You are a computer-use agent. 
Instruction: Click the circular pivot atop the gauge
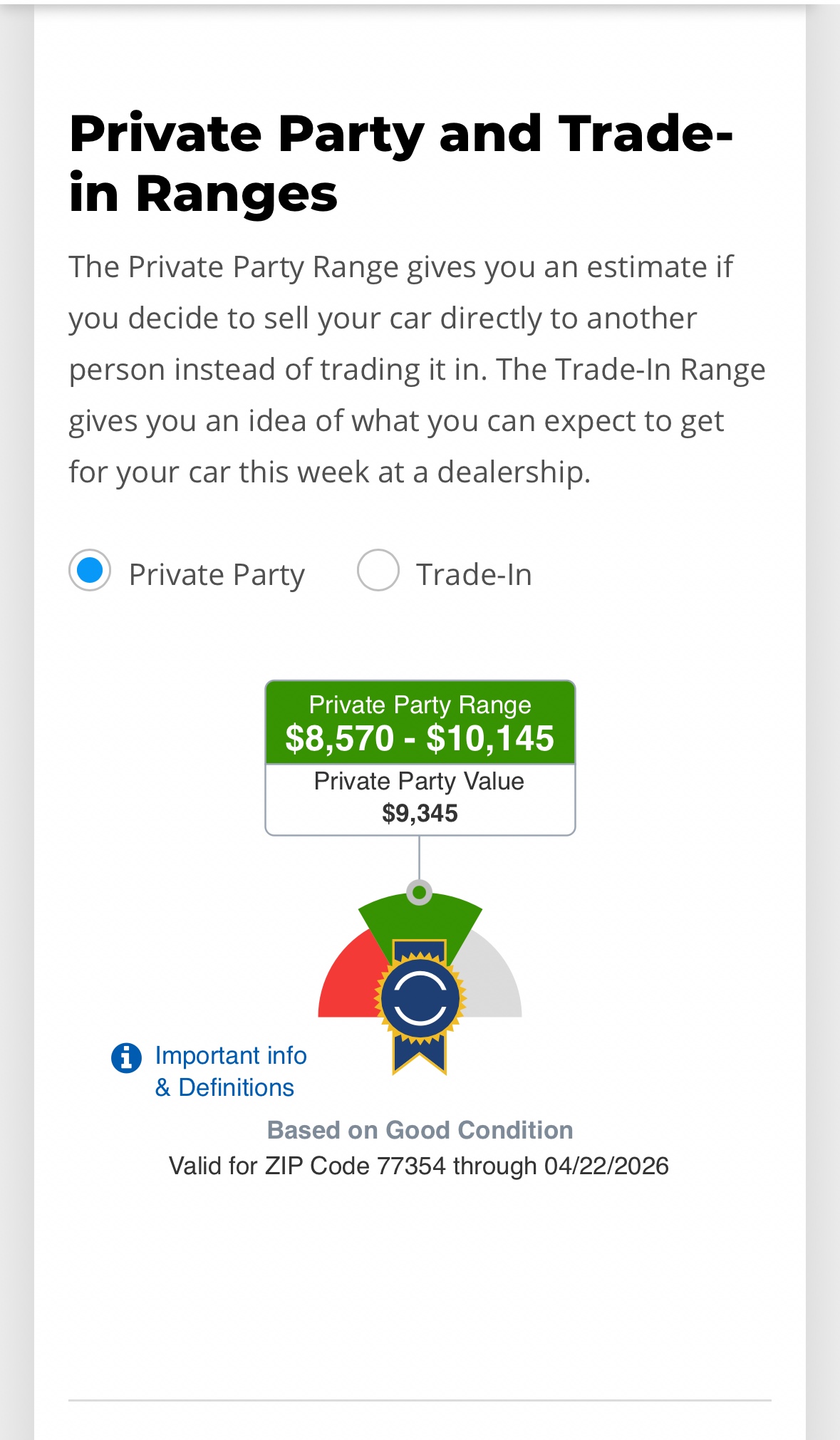[x=420, y=892]
